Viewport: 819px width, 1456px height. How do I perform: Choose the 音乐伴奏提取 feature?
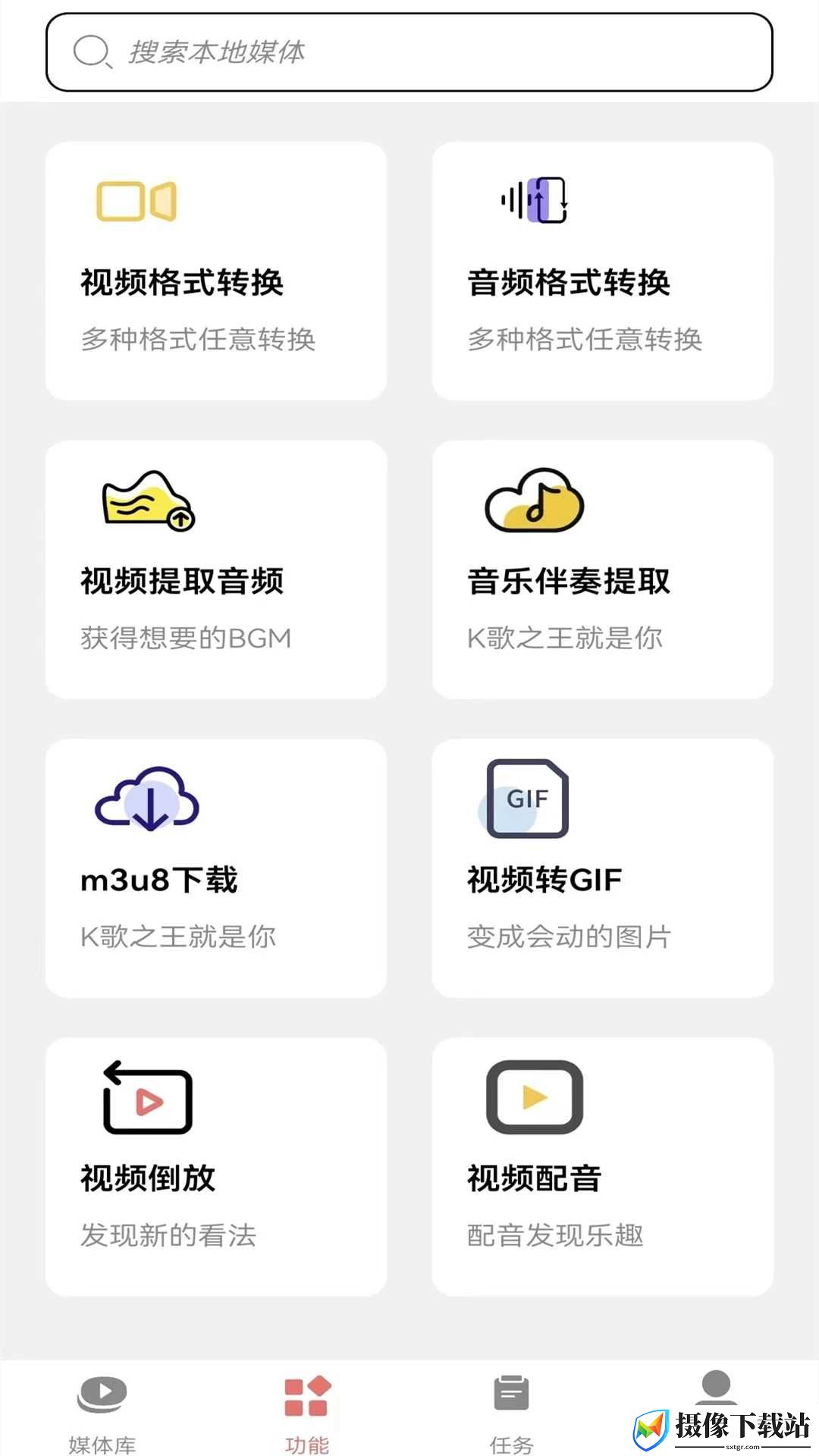pyautogui.click(x=603, y=570)
